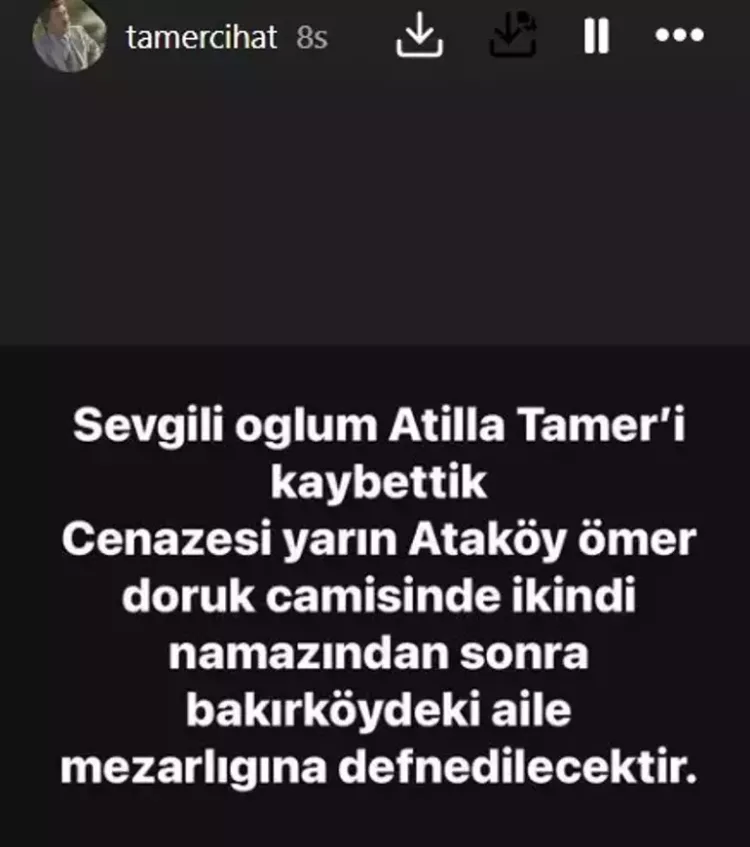Pause the story playback
750x847 pixels.
596,37
